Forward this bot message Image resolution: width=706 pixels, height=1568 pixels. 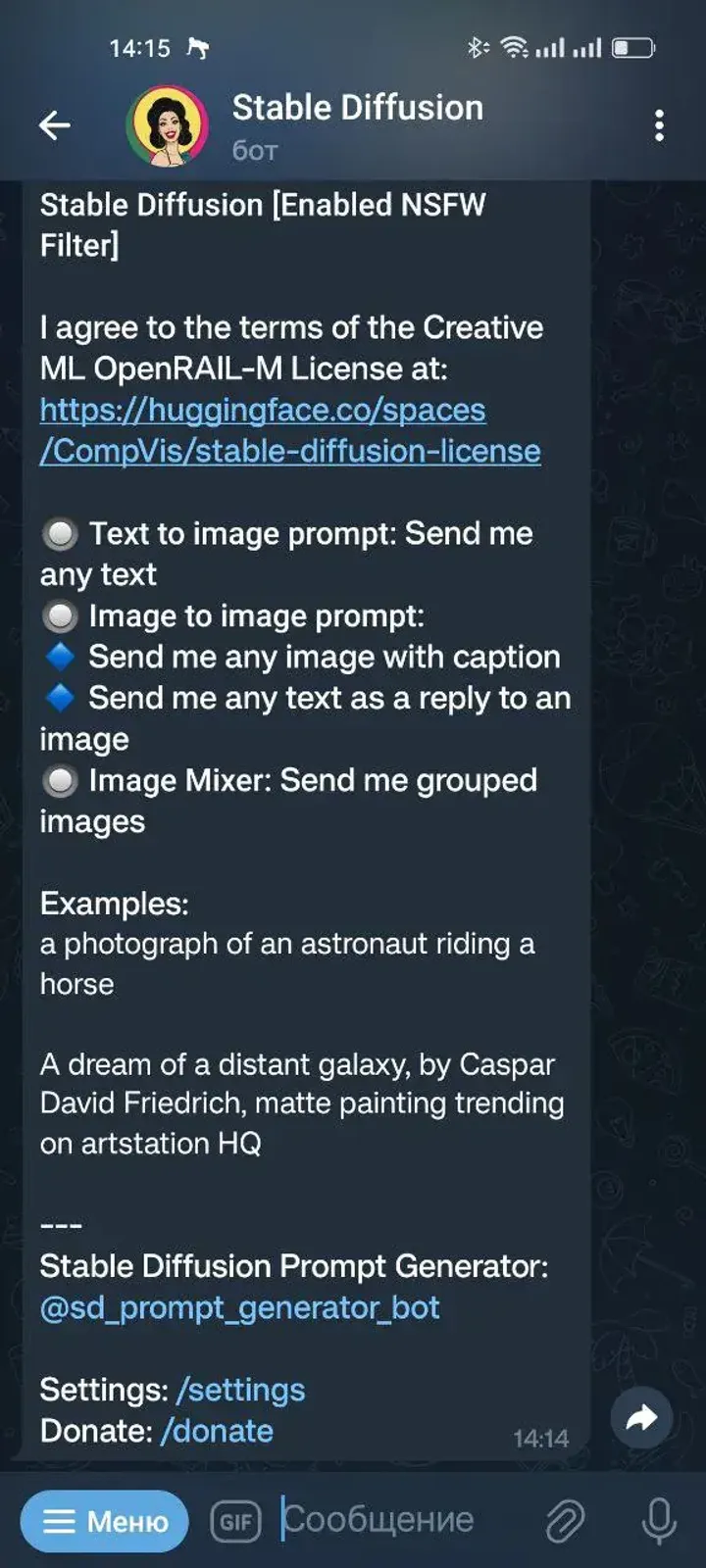tap(641, 1417)
